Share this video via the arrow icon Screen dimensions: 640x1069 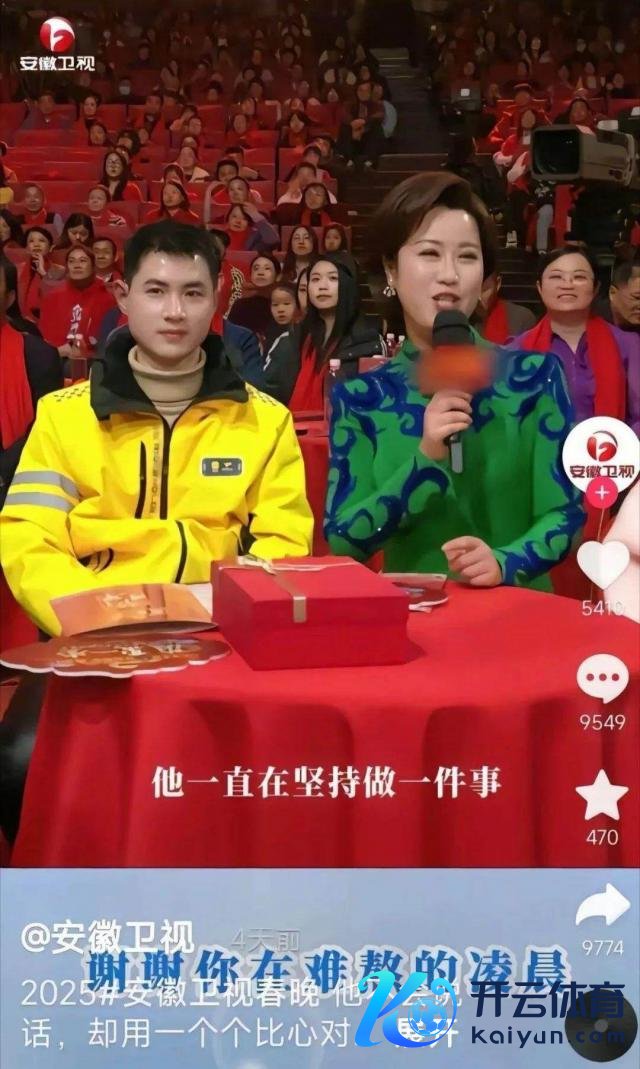[x=602, y=906]
